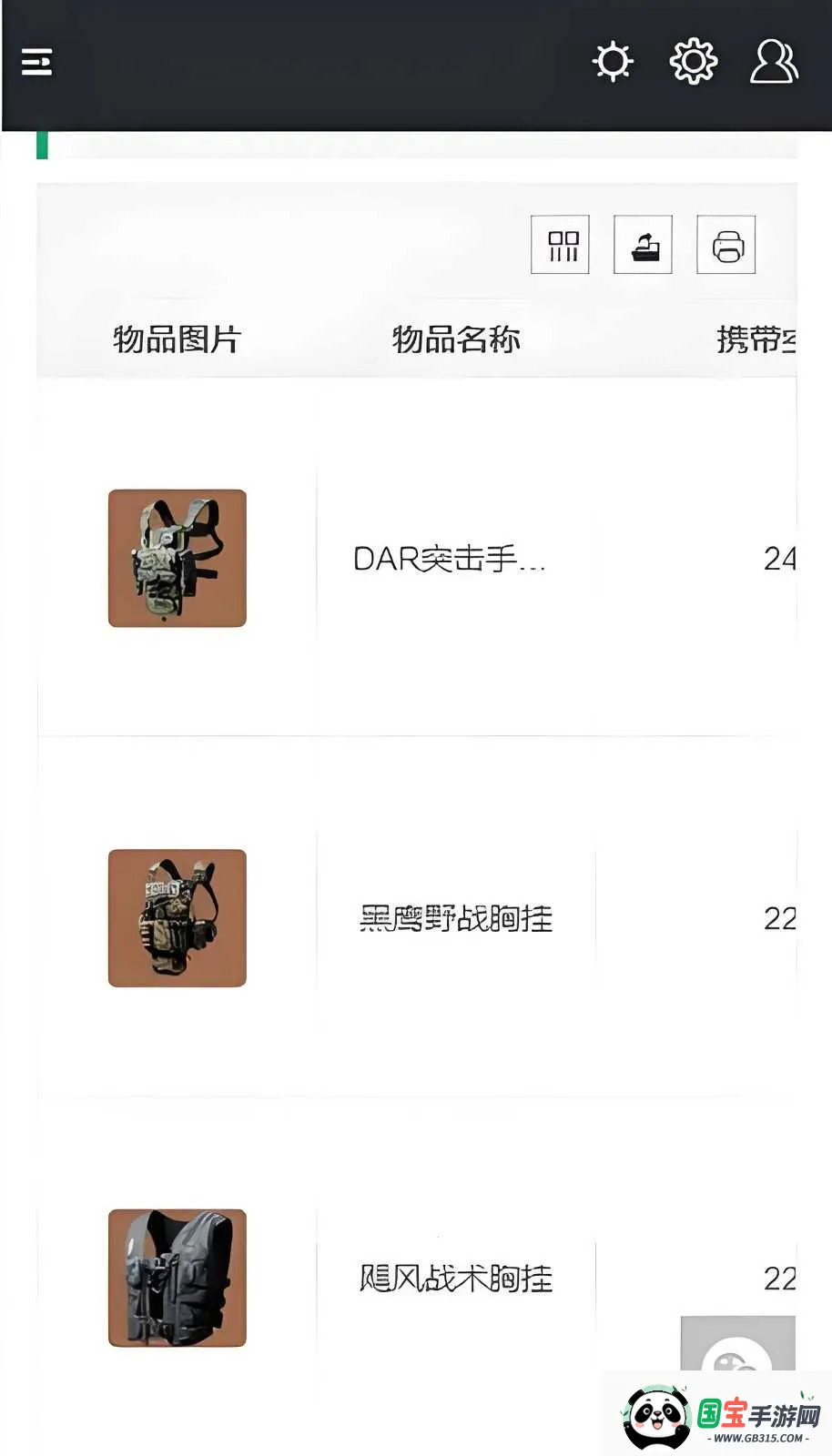This screenshot has height=1456, width=832.
Task: Open the user account icon
Action: (774, 62)
